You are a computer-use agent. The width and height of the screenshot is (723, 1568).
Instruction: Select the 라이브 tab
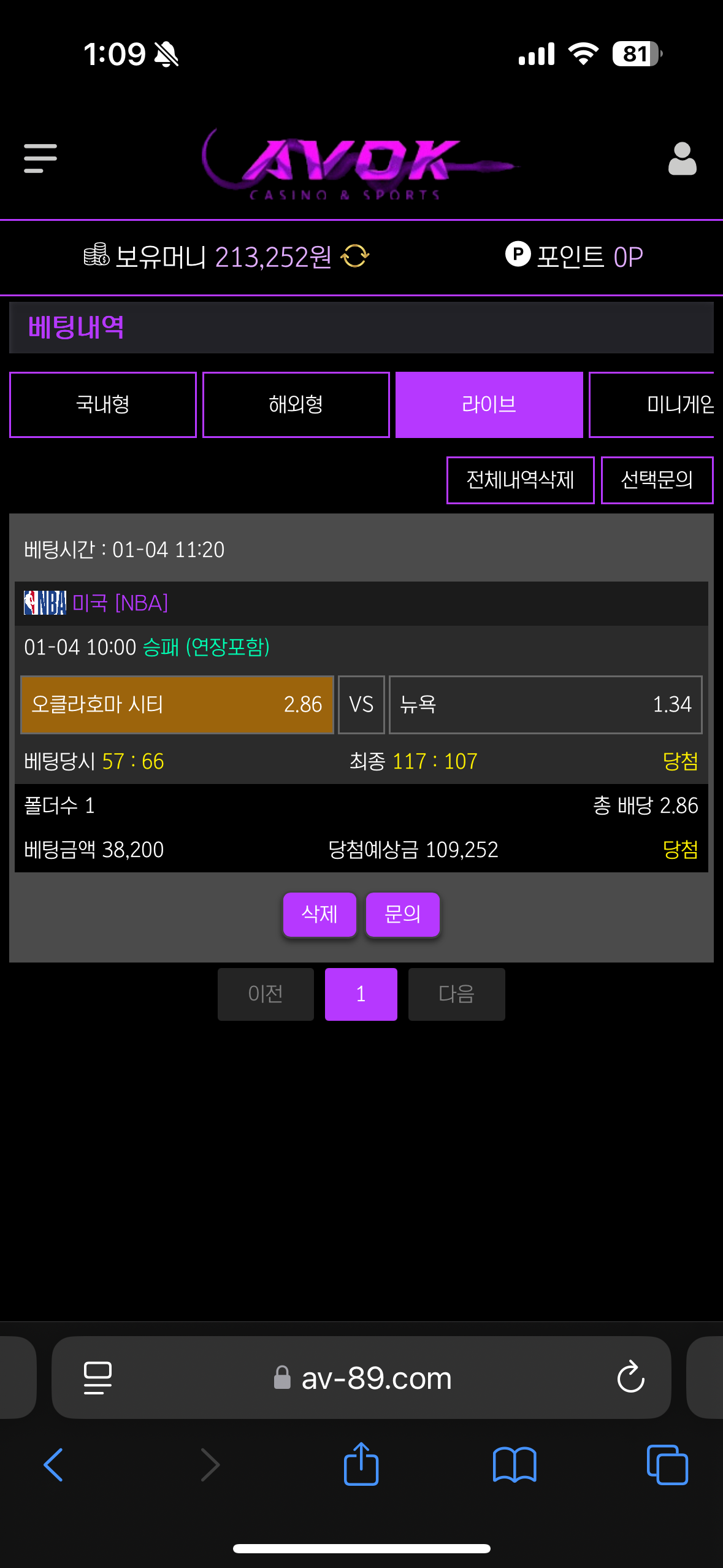coord(489,405)
